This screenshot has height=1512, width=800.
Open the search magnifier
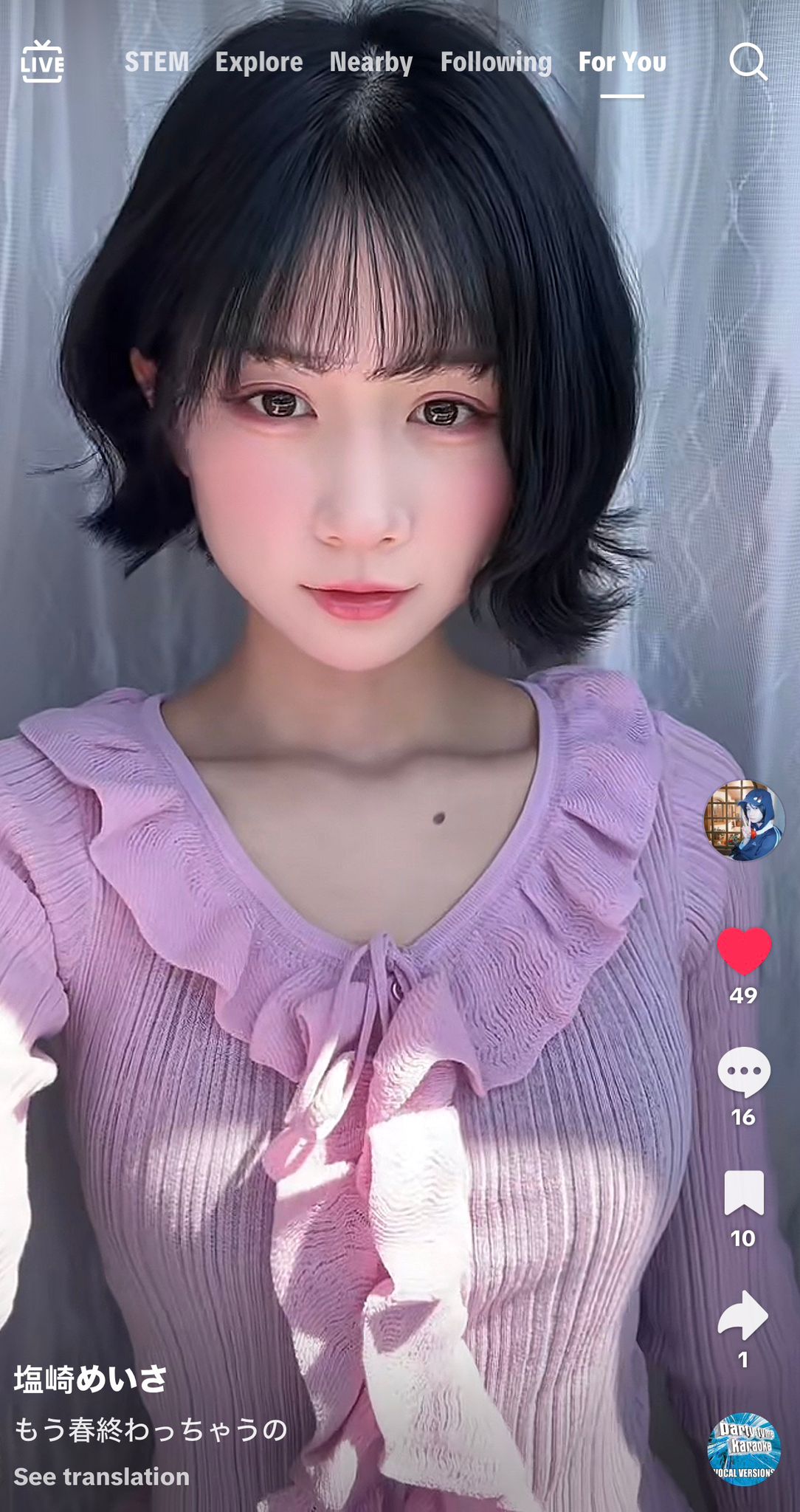(748, 61)
